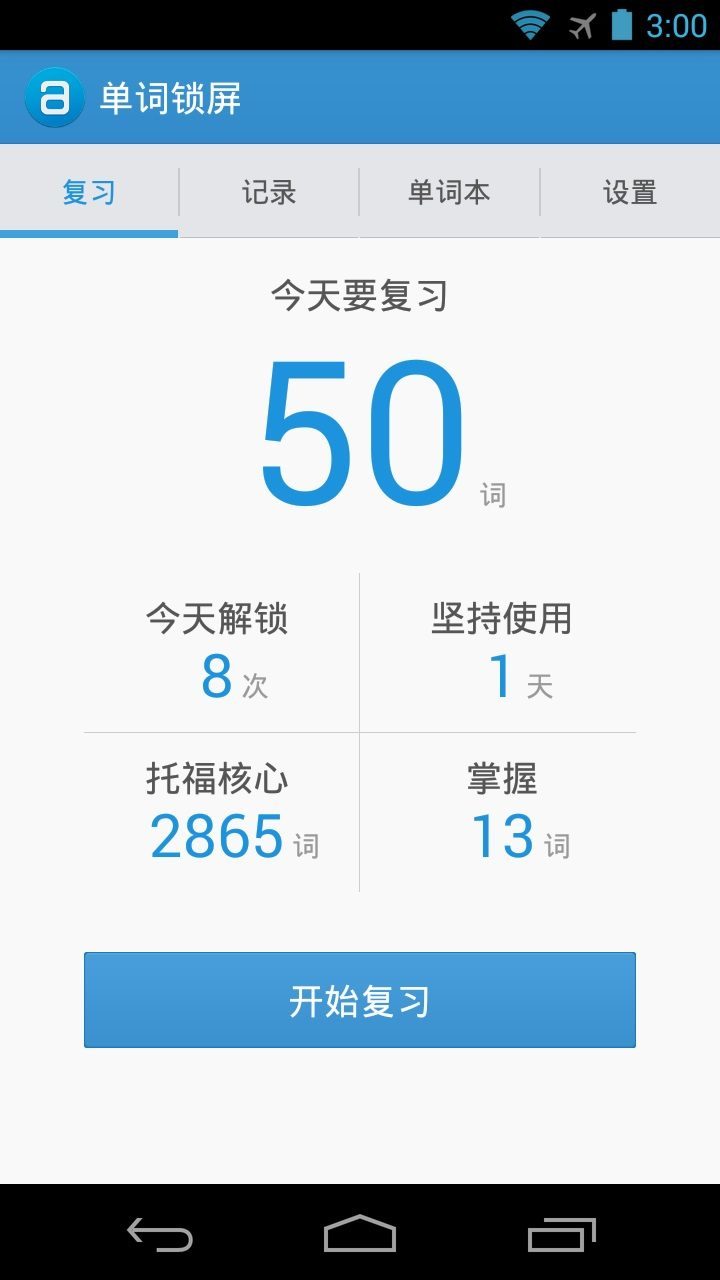Start review with 开始复习 button
Screen dimensions: 720x1280
(x=360, y=1000)
